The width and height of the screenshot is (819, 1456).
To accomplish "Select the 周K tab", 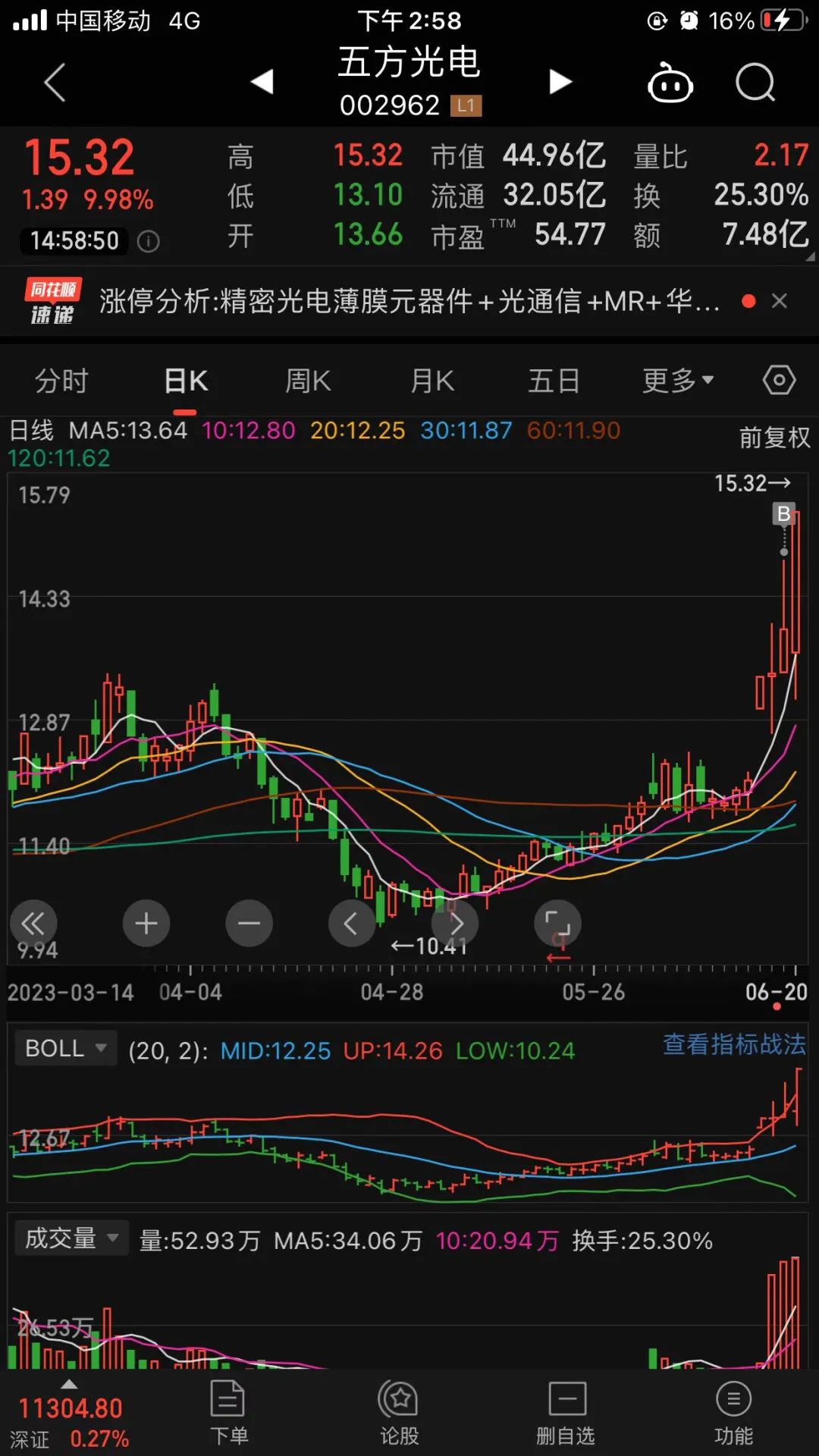I will [x=308, y=381].
